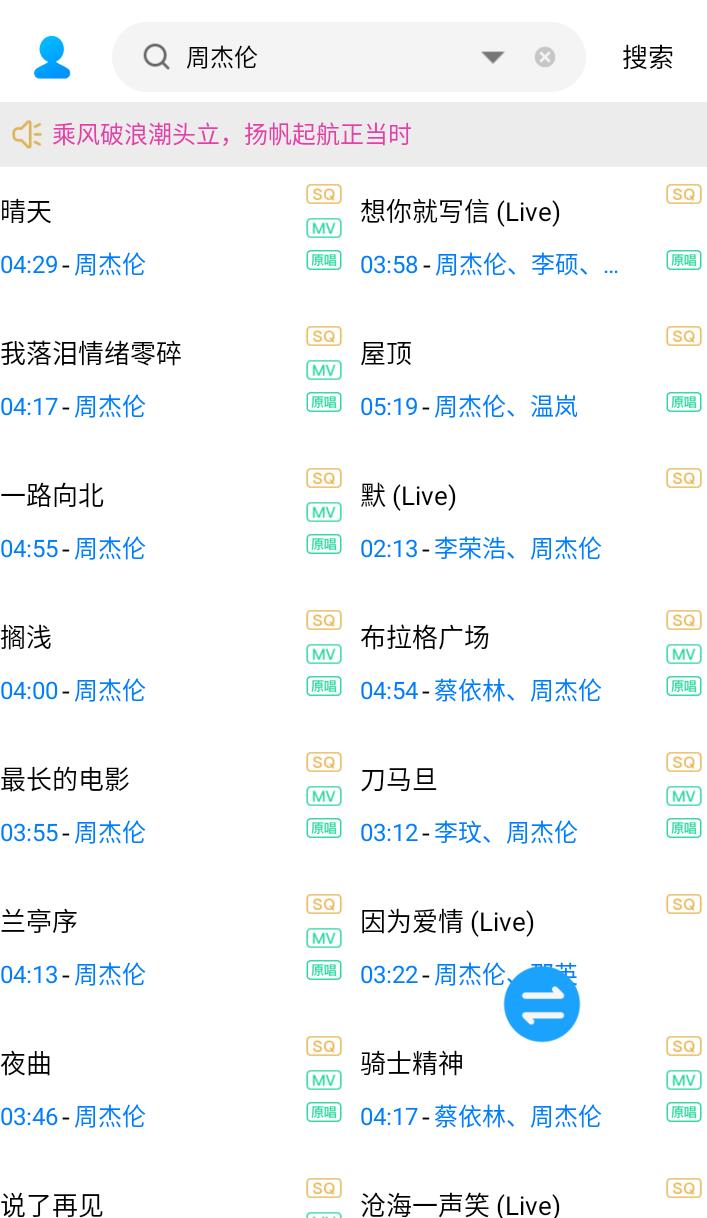Open the user profile icon
The width and height of the screenshot is (707, 1218).
click(52, 57)
